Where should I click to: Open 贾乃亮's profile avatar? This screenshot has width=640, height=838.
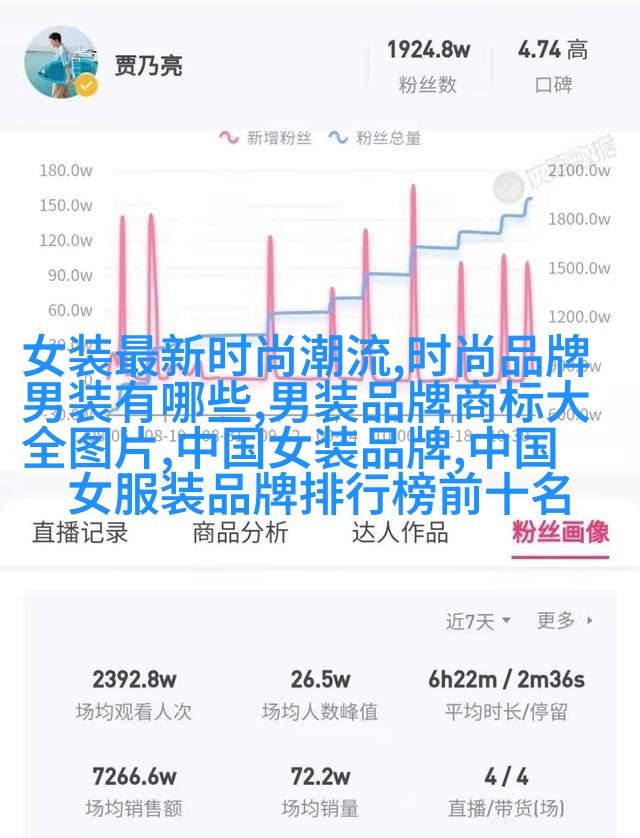point(61,62)
